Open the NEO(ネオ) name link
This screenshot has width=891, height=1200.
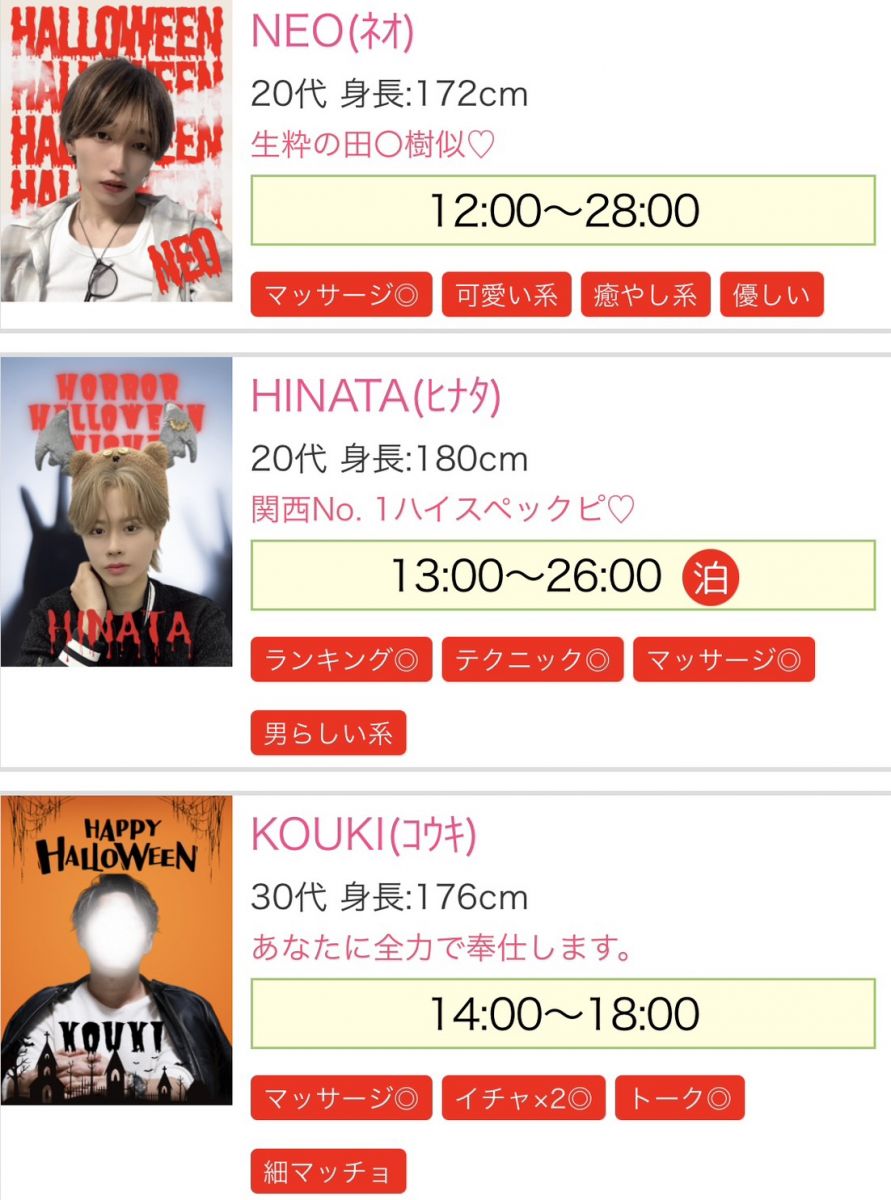coord(332,33)
